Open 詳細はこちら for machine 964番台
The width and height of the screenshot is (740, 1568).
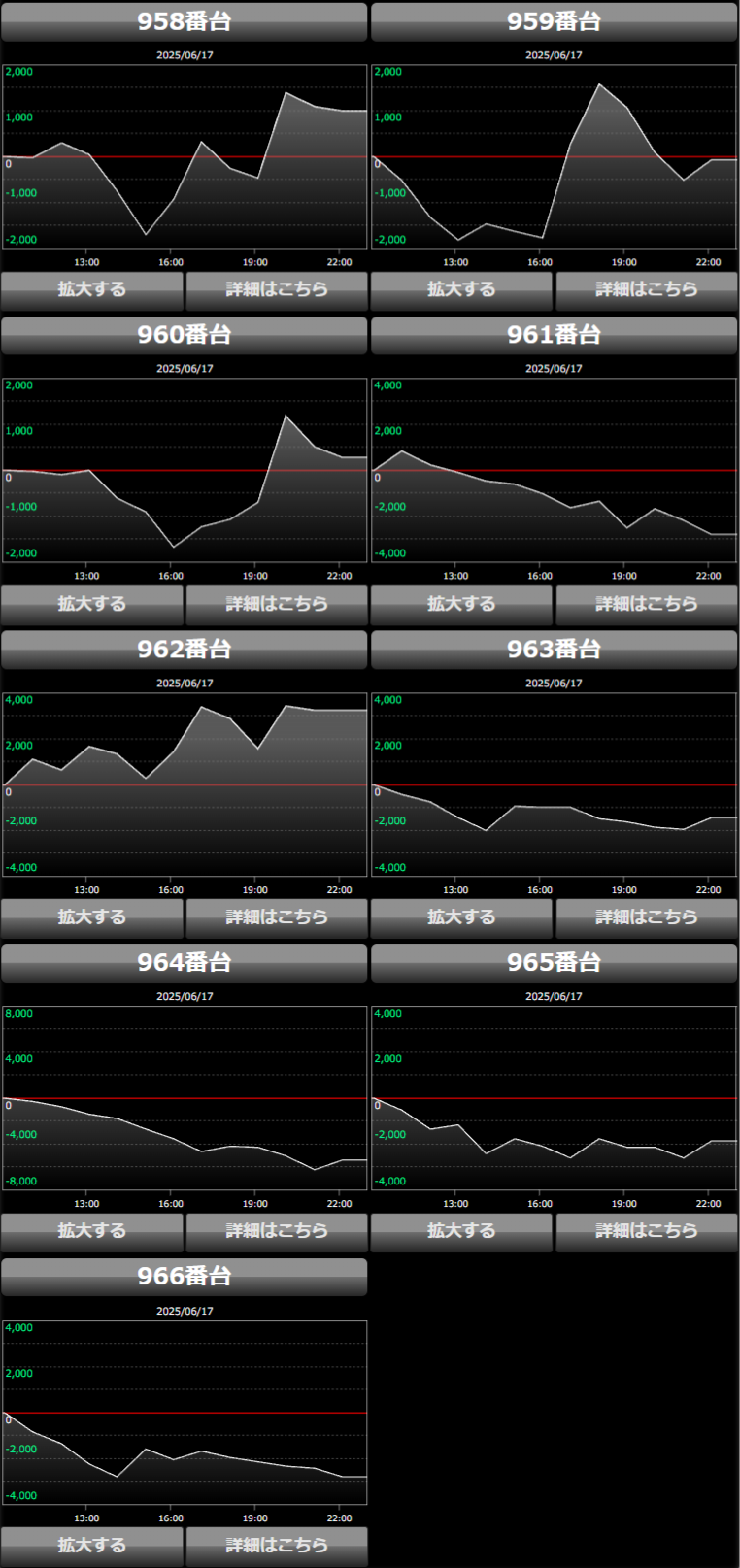(277, 1230)
